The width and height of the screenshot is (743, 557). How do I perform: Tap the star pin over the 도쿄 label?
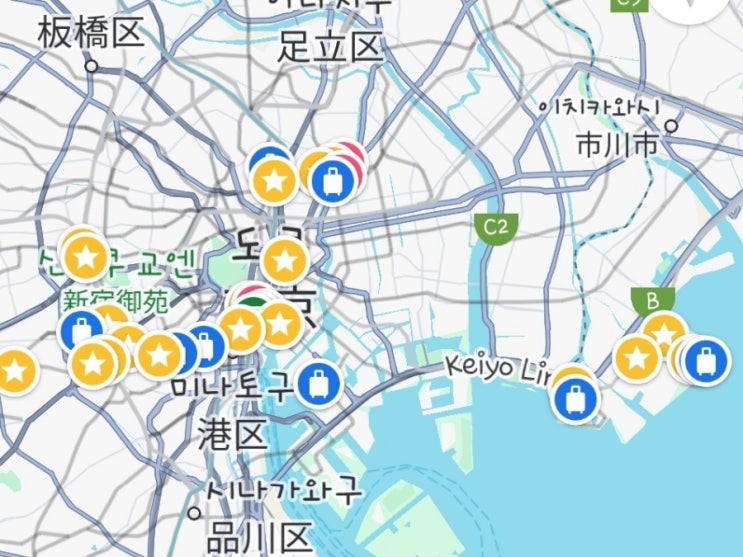tap(285, 261)
